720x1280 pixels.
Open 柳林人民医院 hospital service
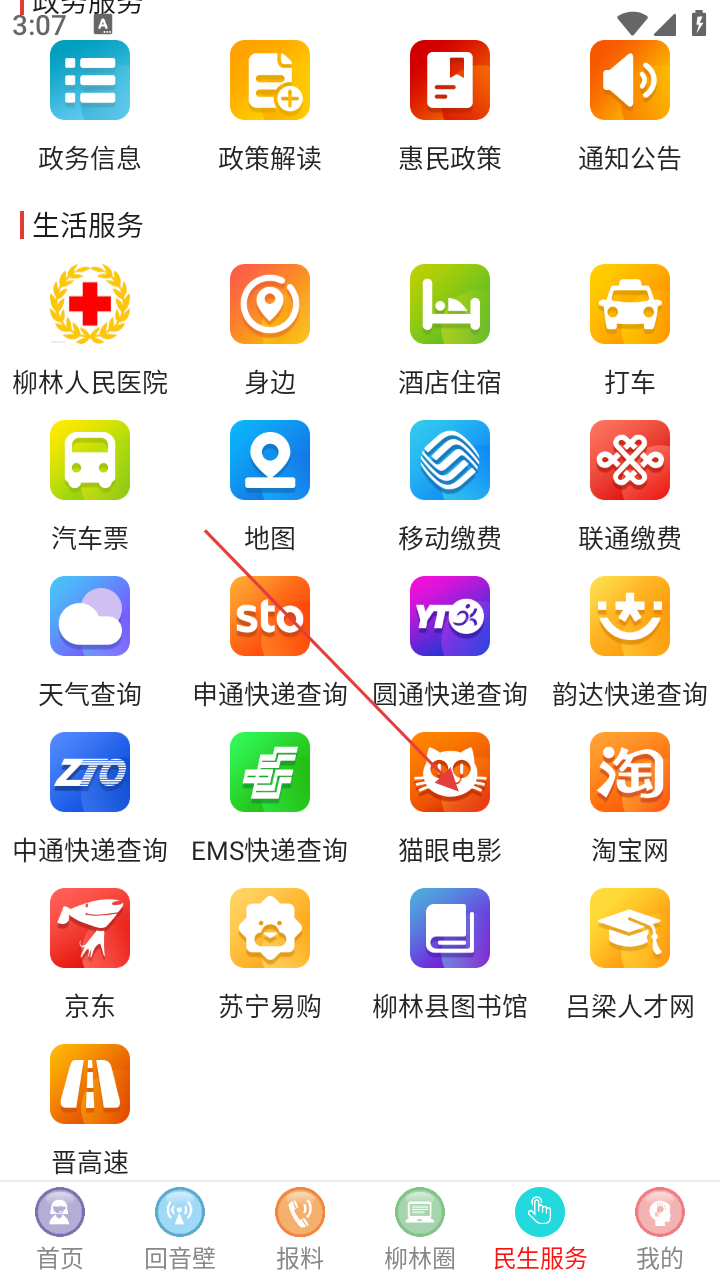pyautogui.click(x=90, y=304)
